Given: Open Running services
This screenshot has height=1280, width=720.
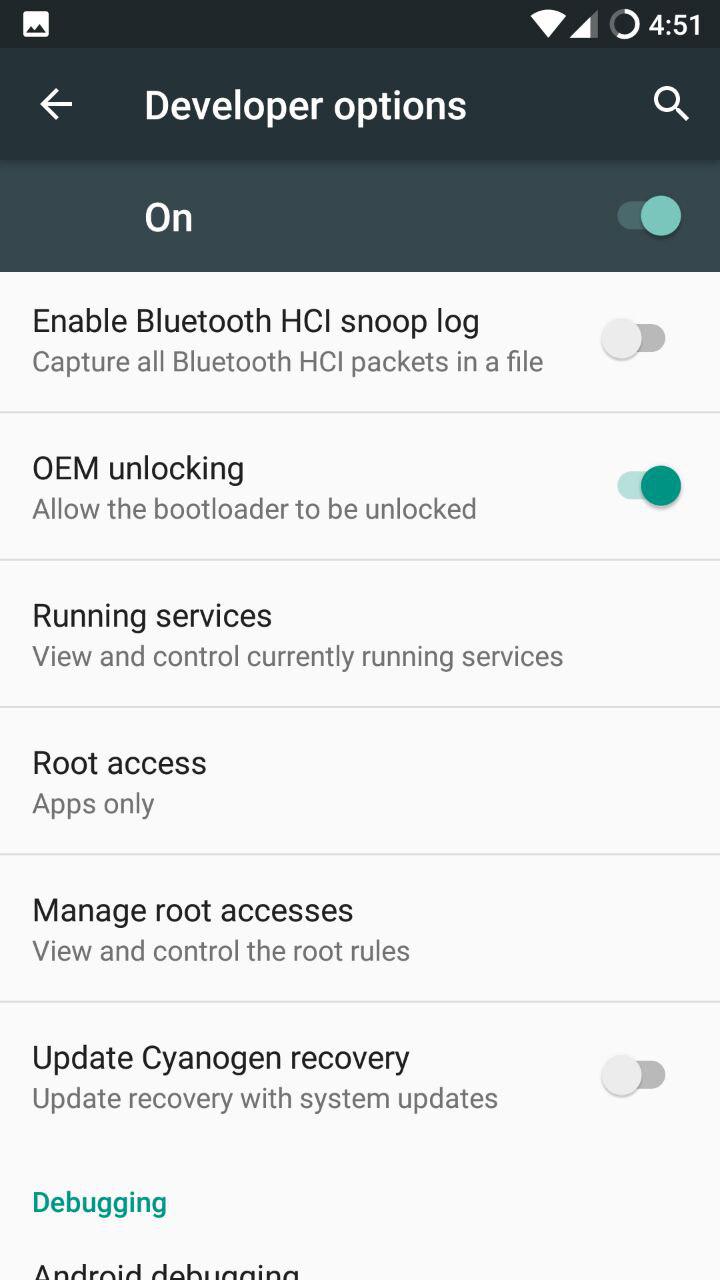Looking at the screenshot, I should point(300,634).
